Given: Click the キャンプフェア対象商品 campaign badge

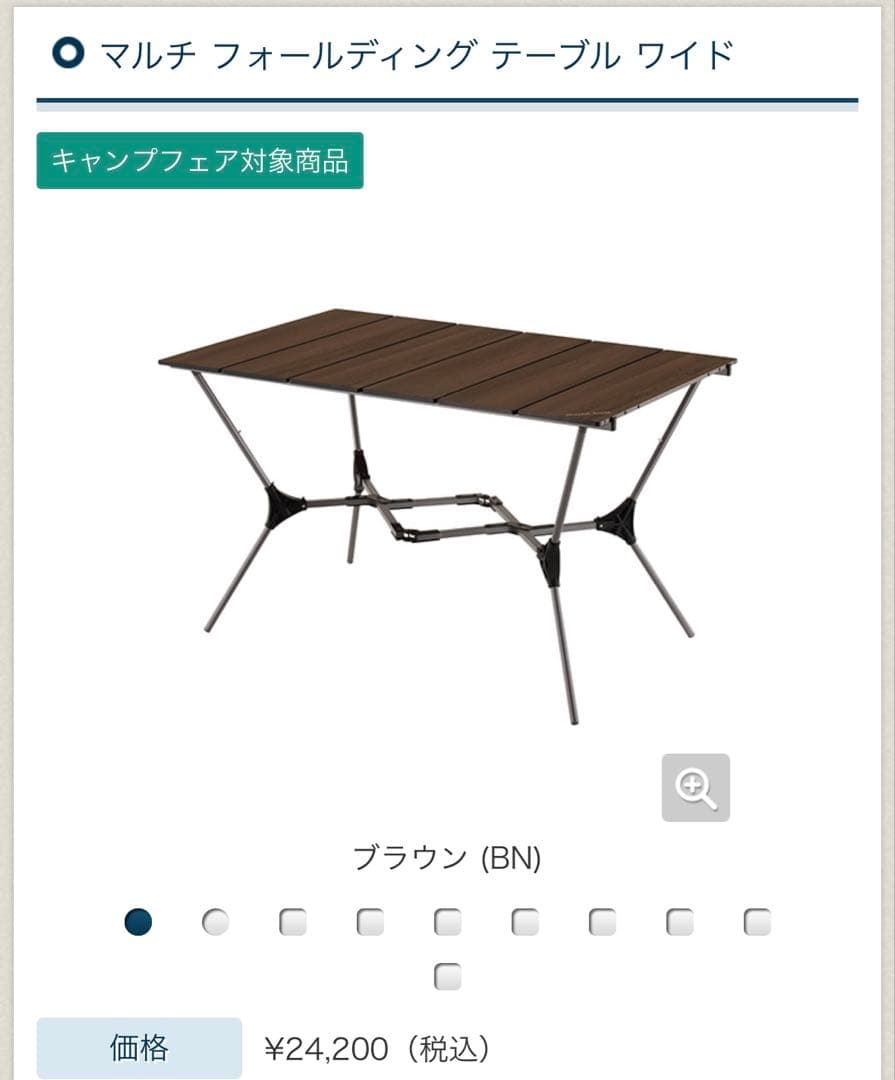Looking at the screenshot, I should coord(199,159).
